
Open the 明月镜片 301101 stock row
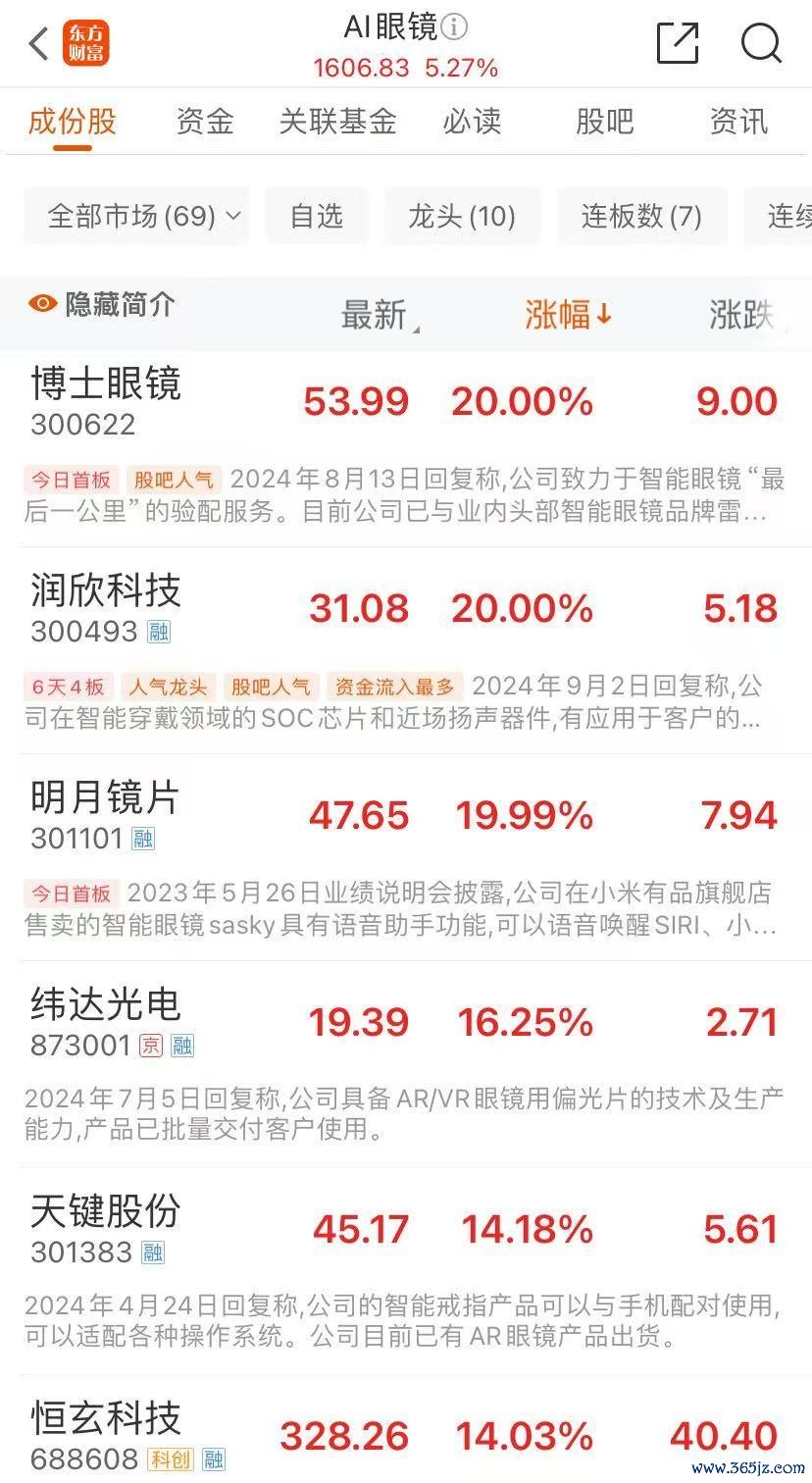(x=406, y=858)
